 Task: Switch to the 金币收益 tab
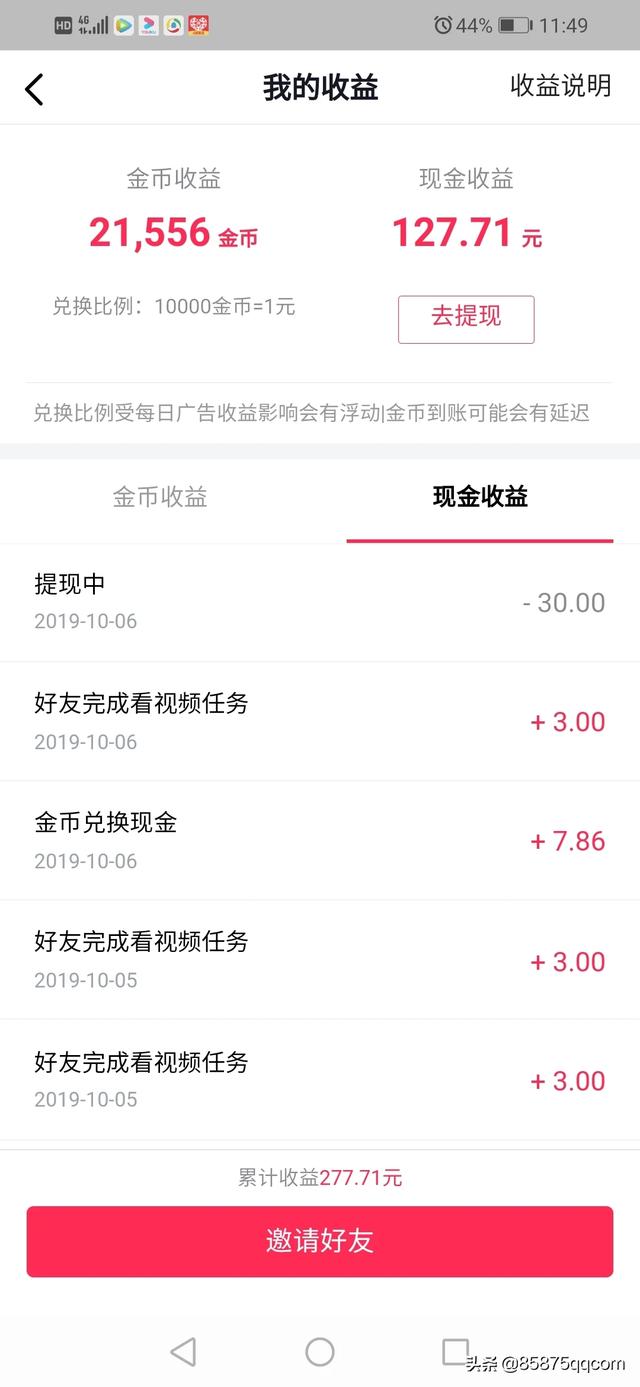point(160,497)
